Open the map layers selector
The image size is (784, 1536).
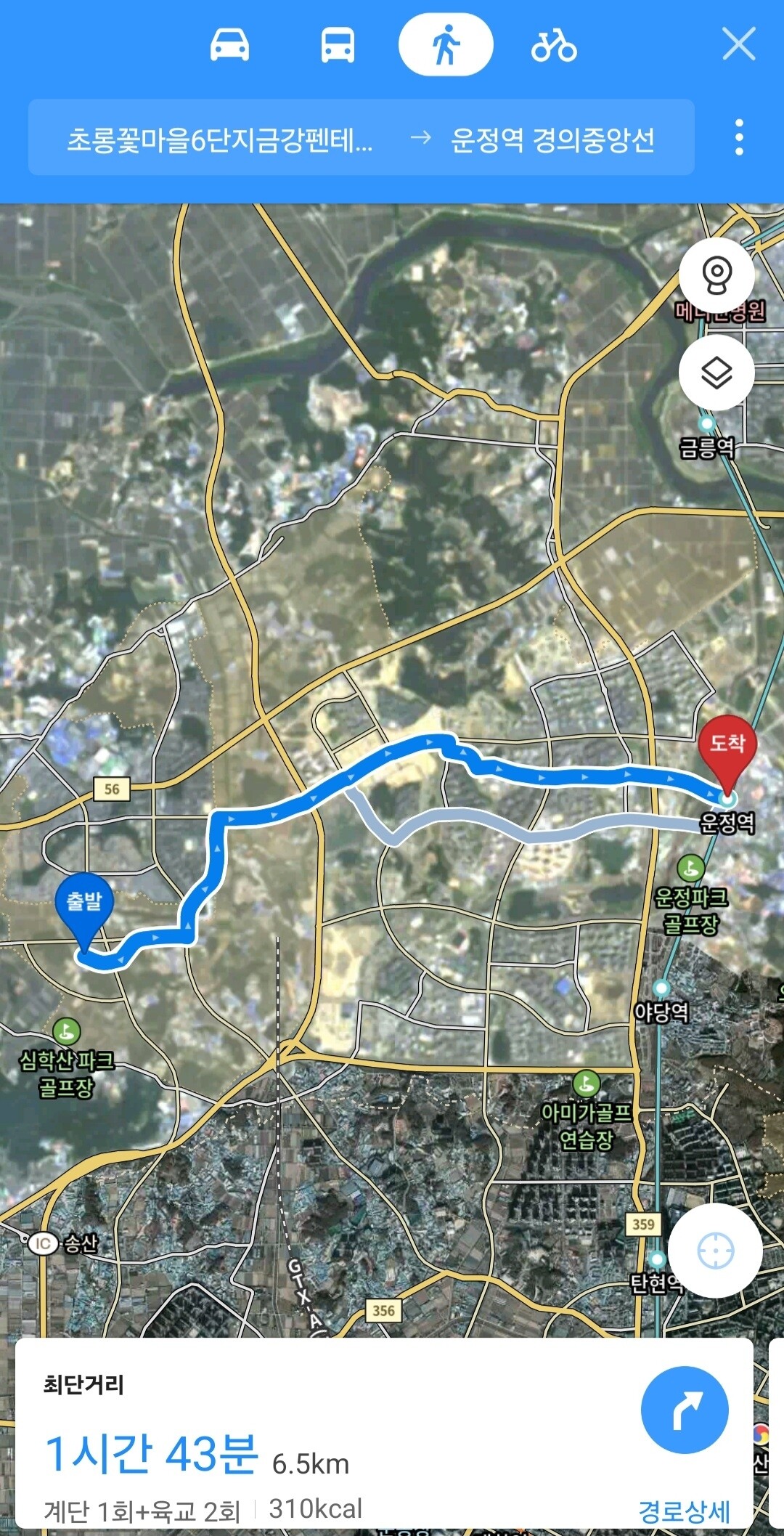point(716,373)
